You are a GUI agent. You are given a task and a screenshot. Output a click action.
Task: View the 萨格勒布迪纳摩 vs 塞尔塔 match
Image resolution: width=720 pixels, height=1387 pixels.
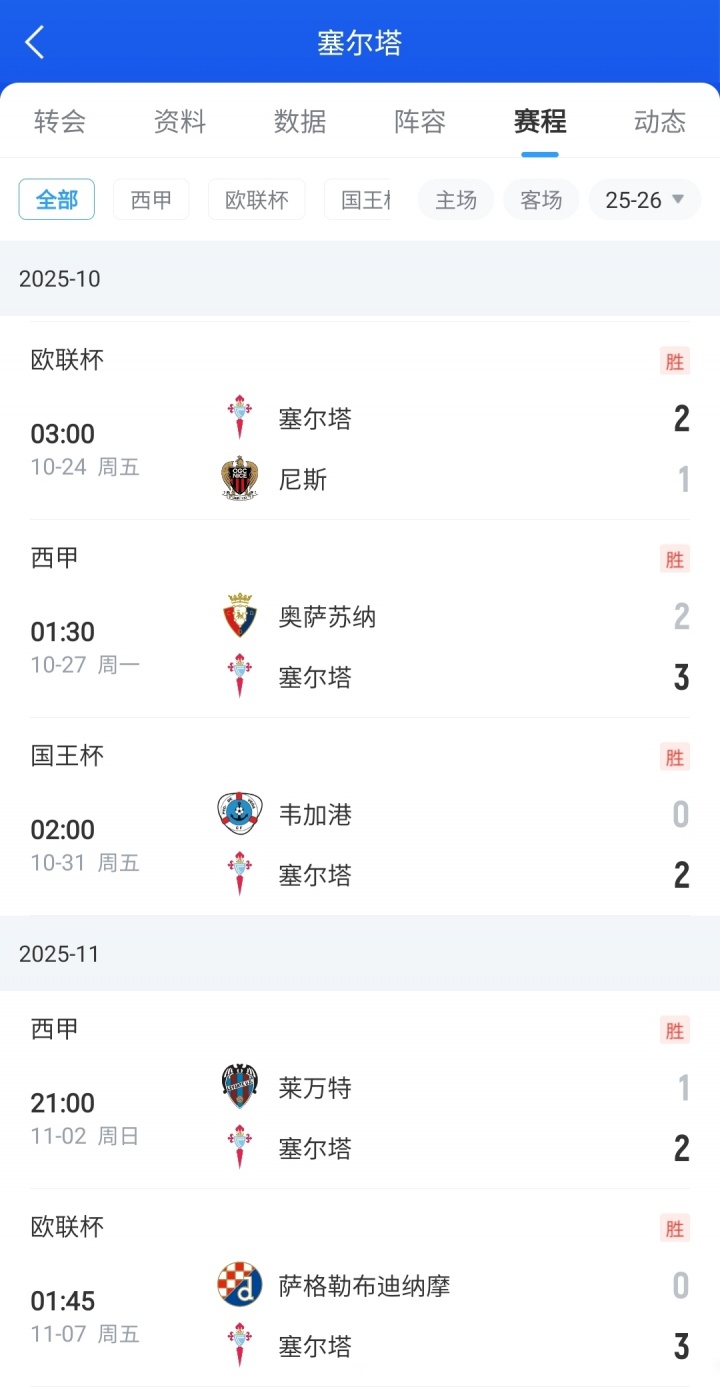pyautogui.click(x=360, y=1315)
